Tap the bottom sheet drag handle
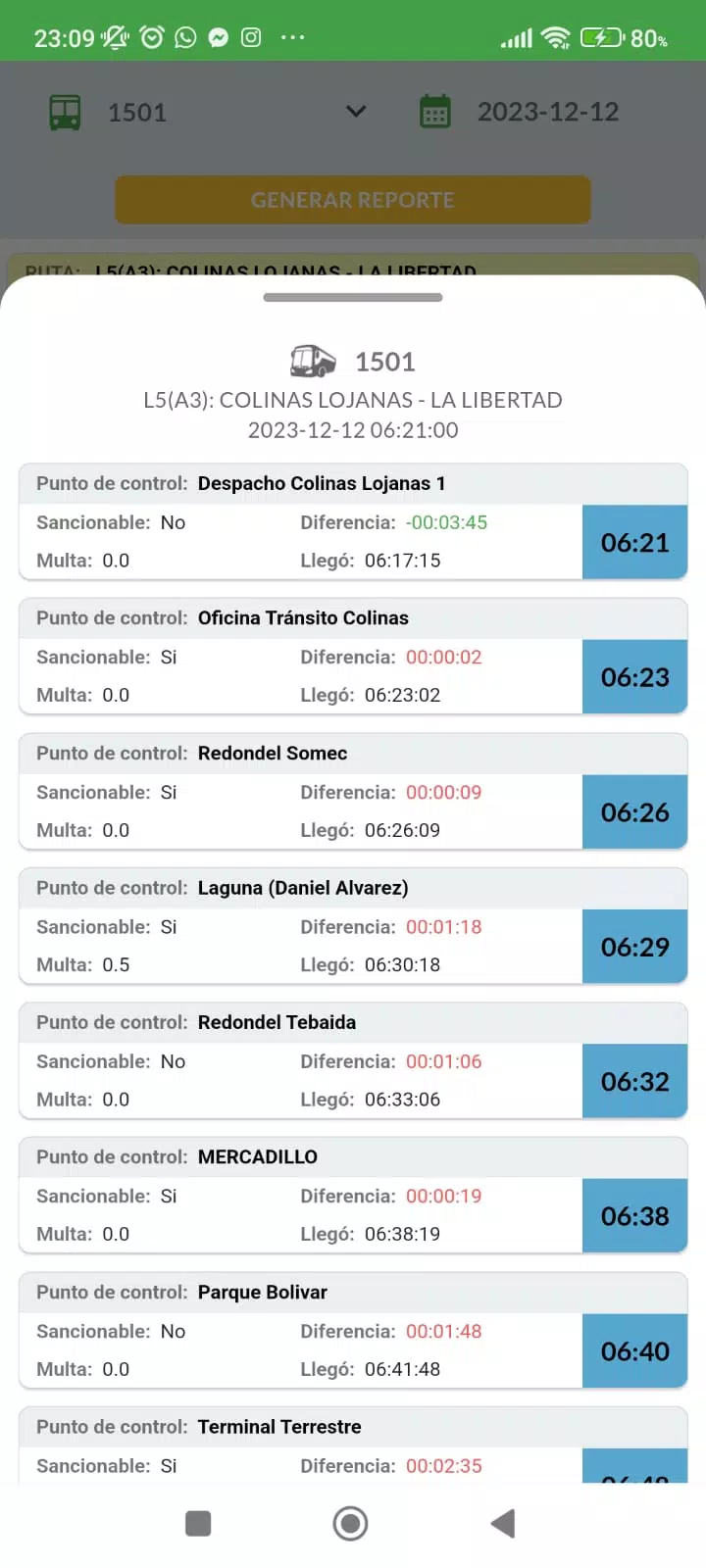The image size is (706, 1568). pyautogui.click(x=353, y=297)
